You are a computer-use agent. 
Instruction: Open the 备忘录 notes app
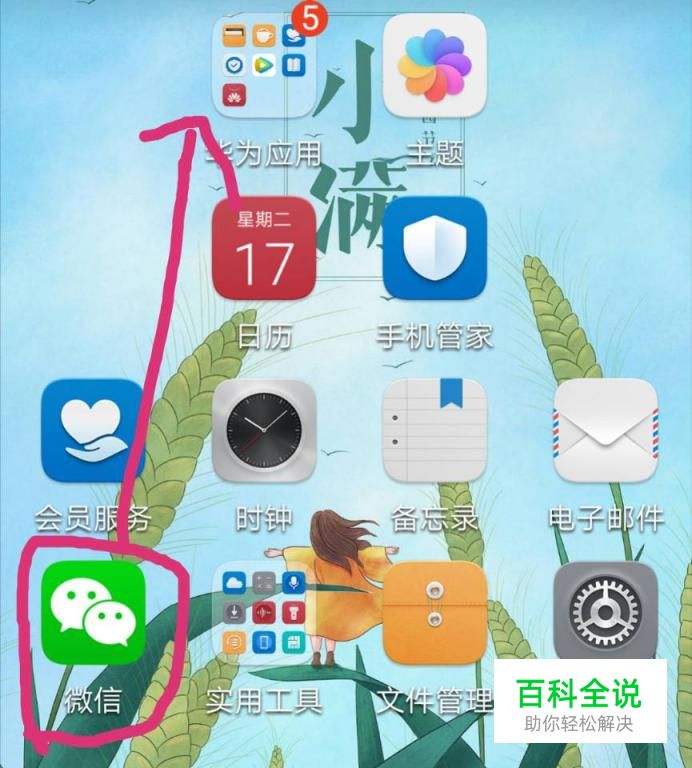coord(435,430)
